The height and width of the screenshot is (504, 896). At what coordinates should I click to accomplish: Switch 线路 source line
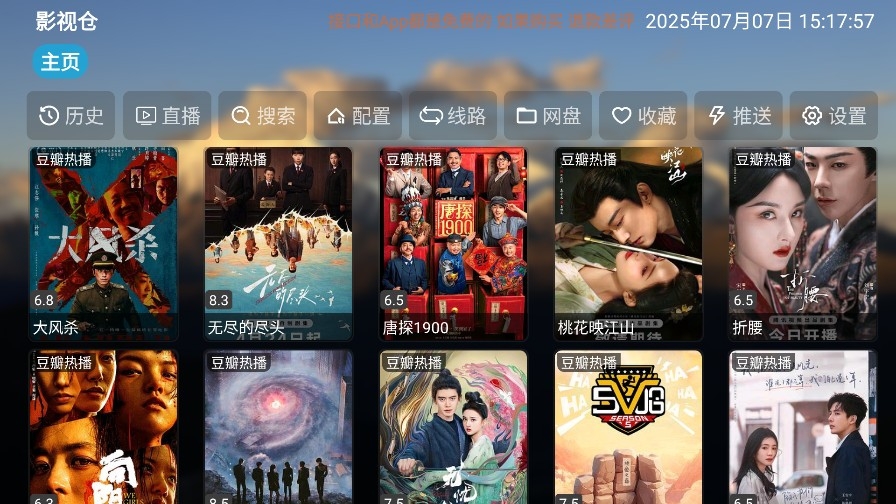tap(453, 116)
